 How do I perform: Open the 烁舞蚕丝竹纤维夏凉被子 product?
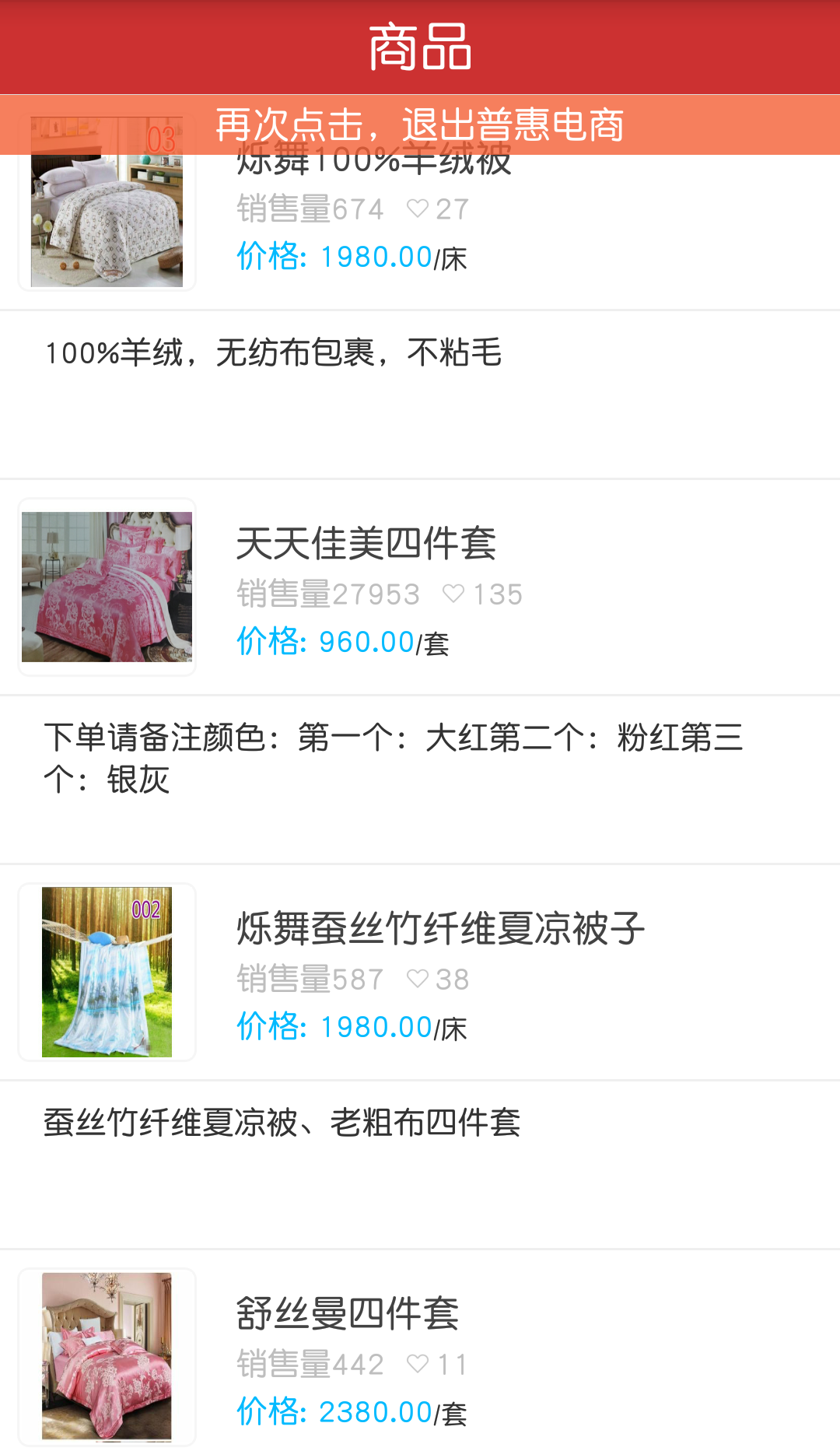[x=440, y=928]
